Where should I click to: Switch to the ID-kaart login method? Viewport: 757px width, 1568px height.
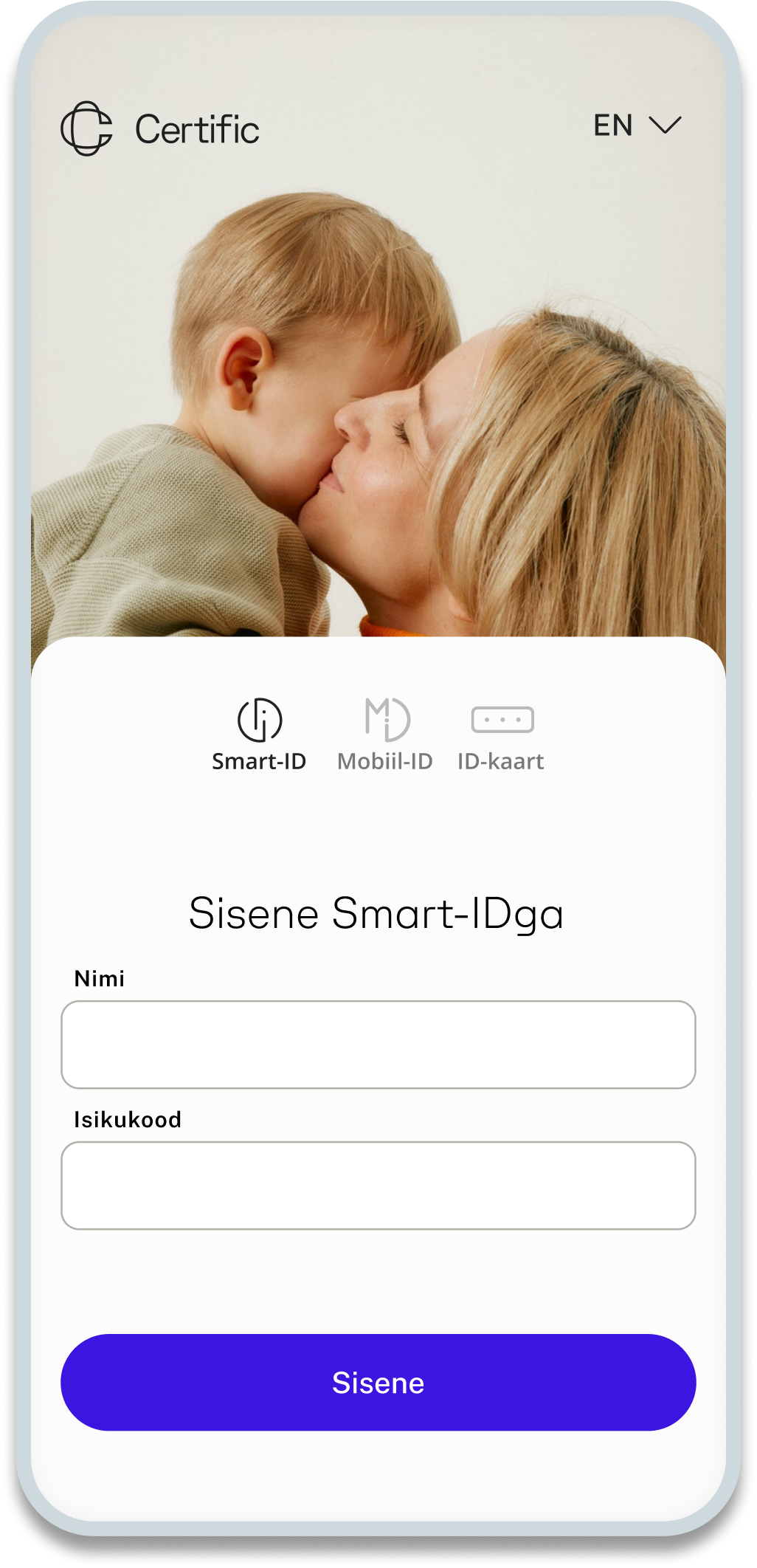click(501, 735)
